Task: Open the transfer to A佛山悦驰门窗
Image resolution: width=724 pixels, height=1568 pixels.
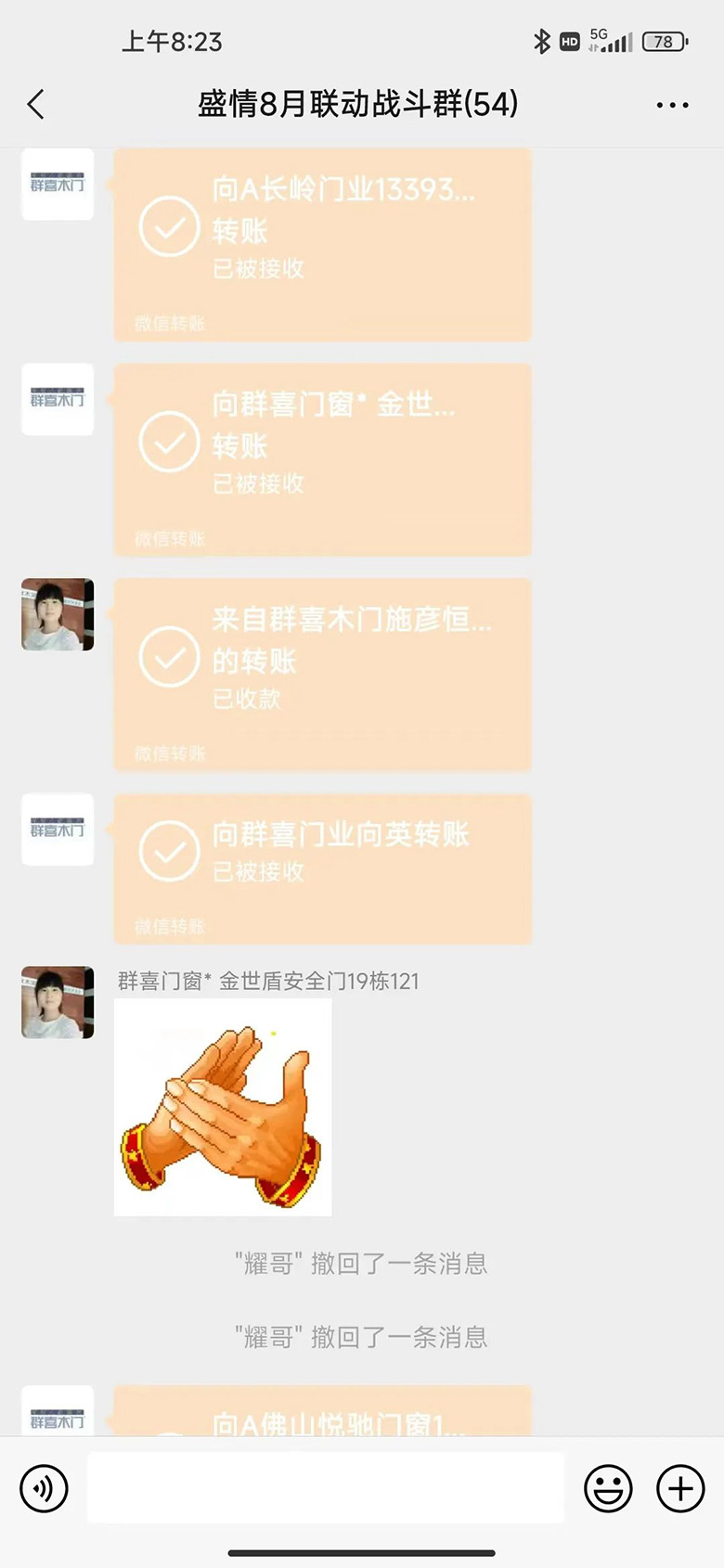Action: 322,1413
